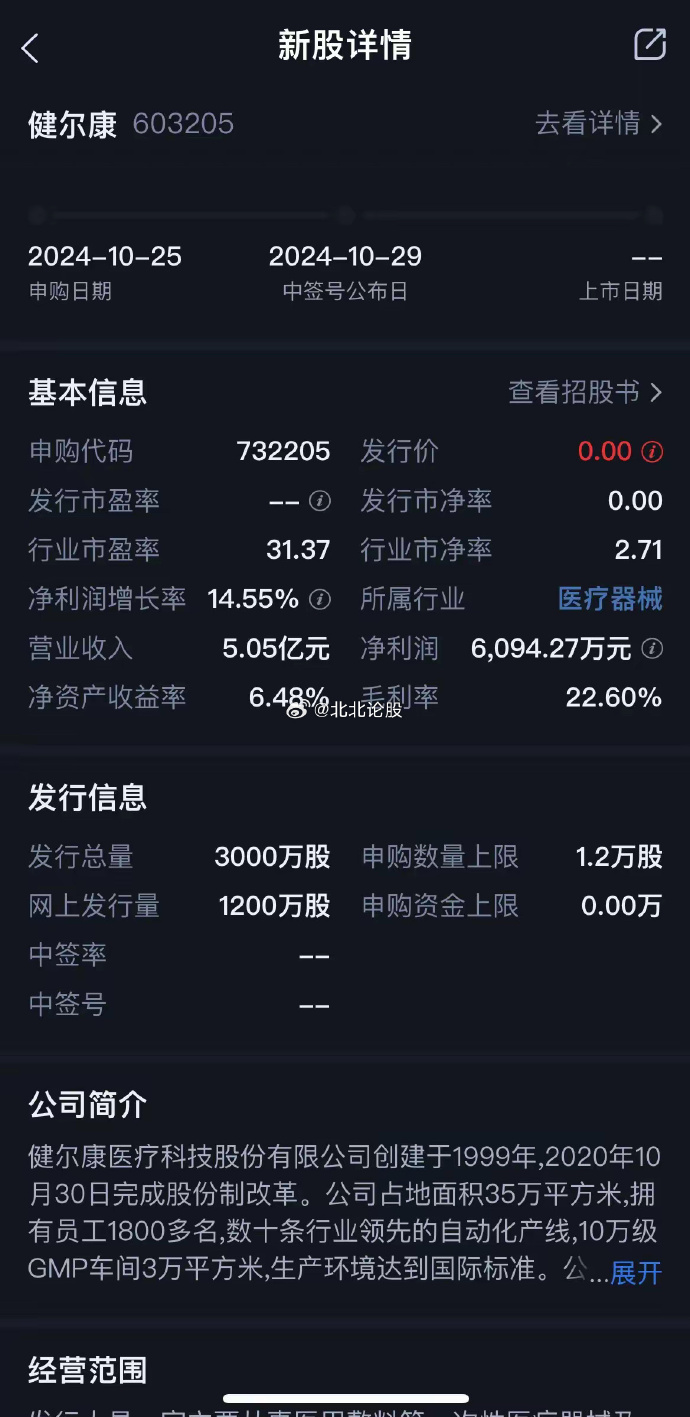Tap the info icon beside 净利润 amount
Image resolution: width=690 pixels, height=1417 pixels.
pos(652,648)
